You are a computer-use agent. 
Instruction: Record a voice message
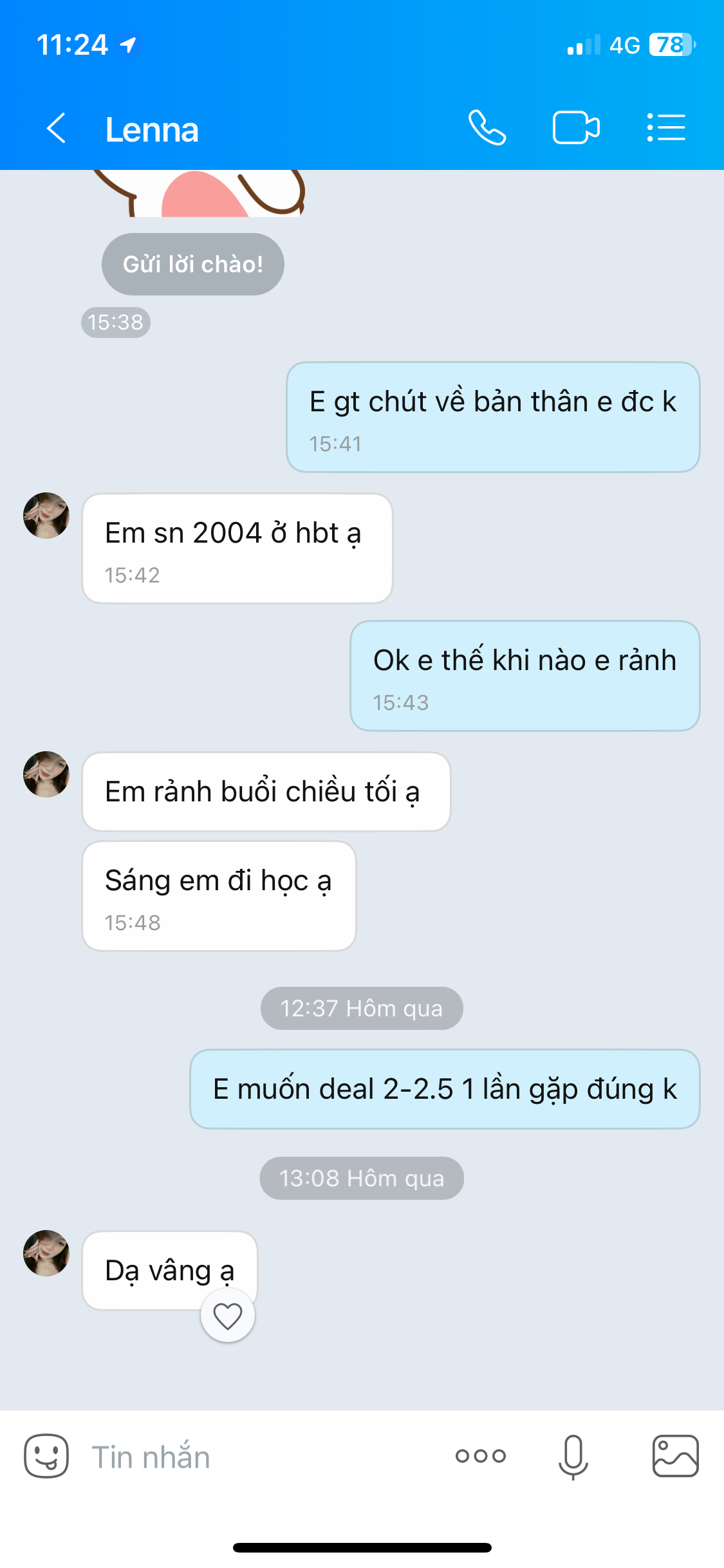(x=573, y=1456)
